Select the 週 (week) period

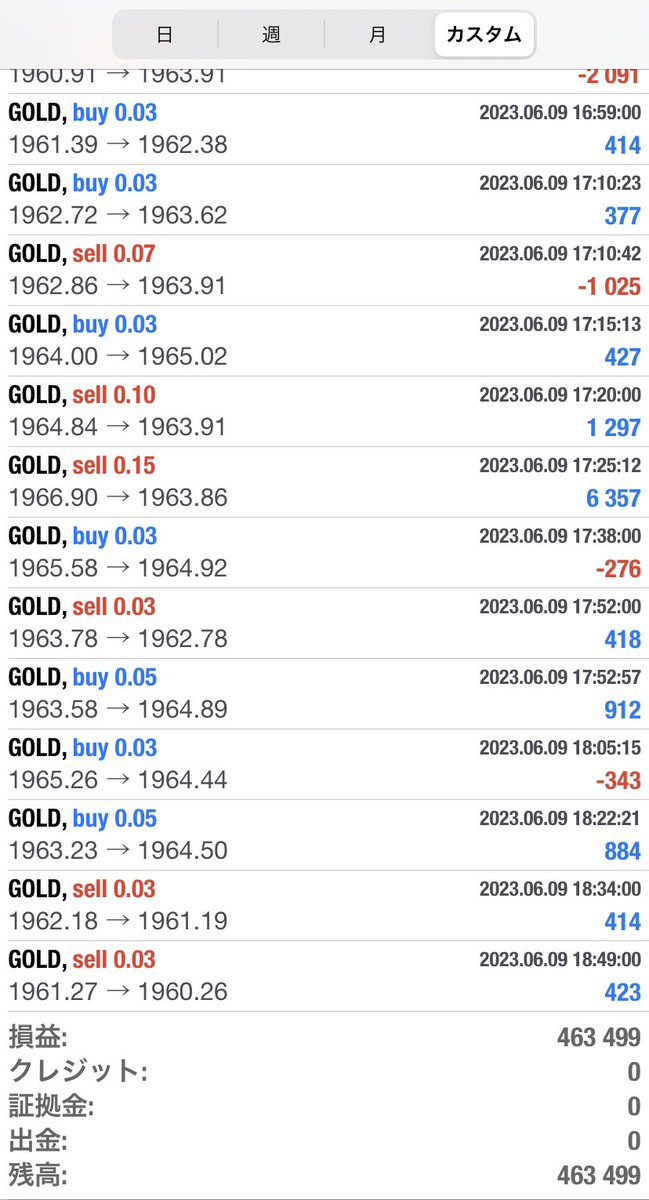pos(271,35)
